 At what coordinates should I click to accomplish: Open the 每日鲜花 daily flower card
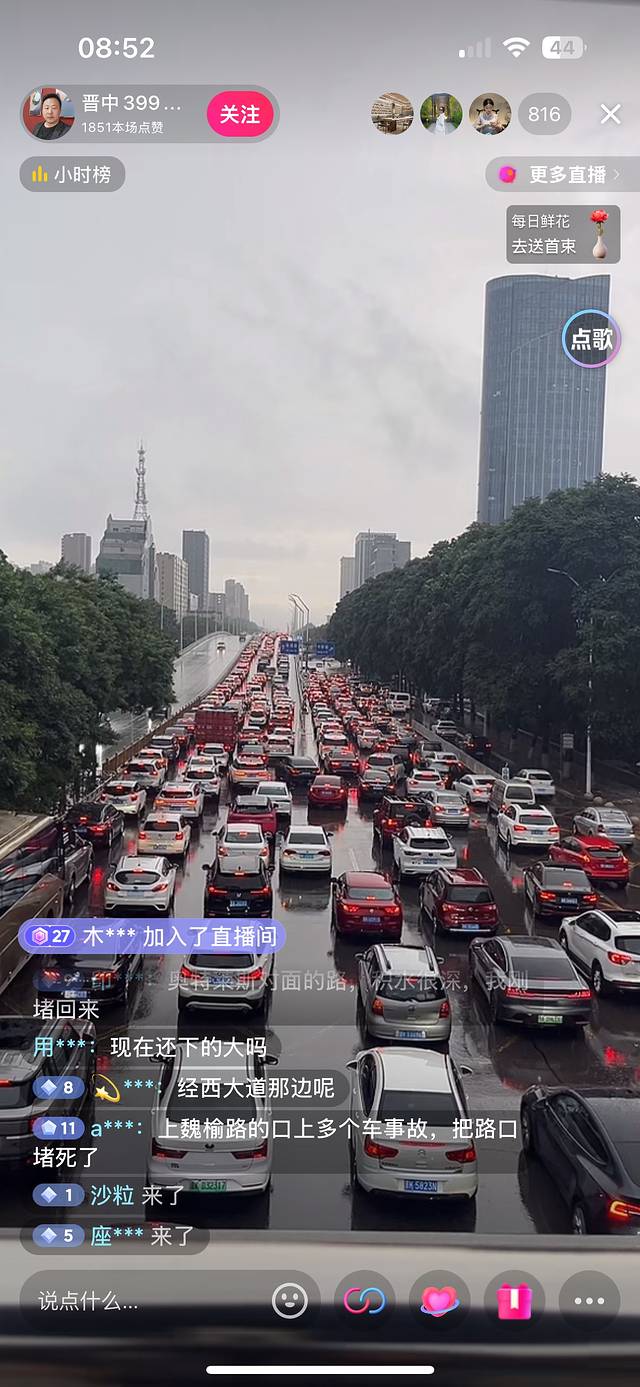pyautogui.click(x=562, y=234)
